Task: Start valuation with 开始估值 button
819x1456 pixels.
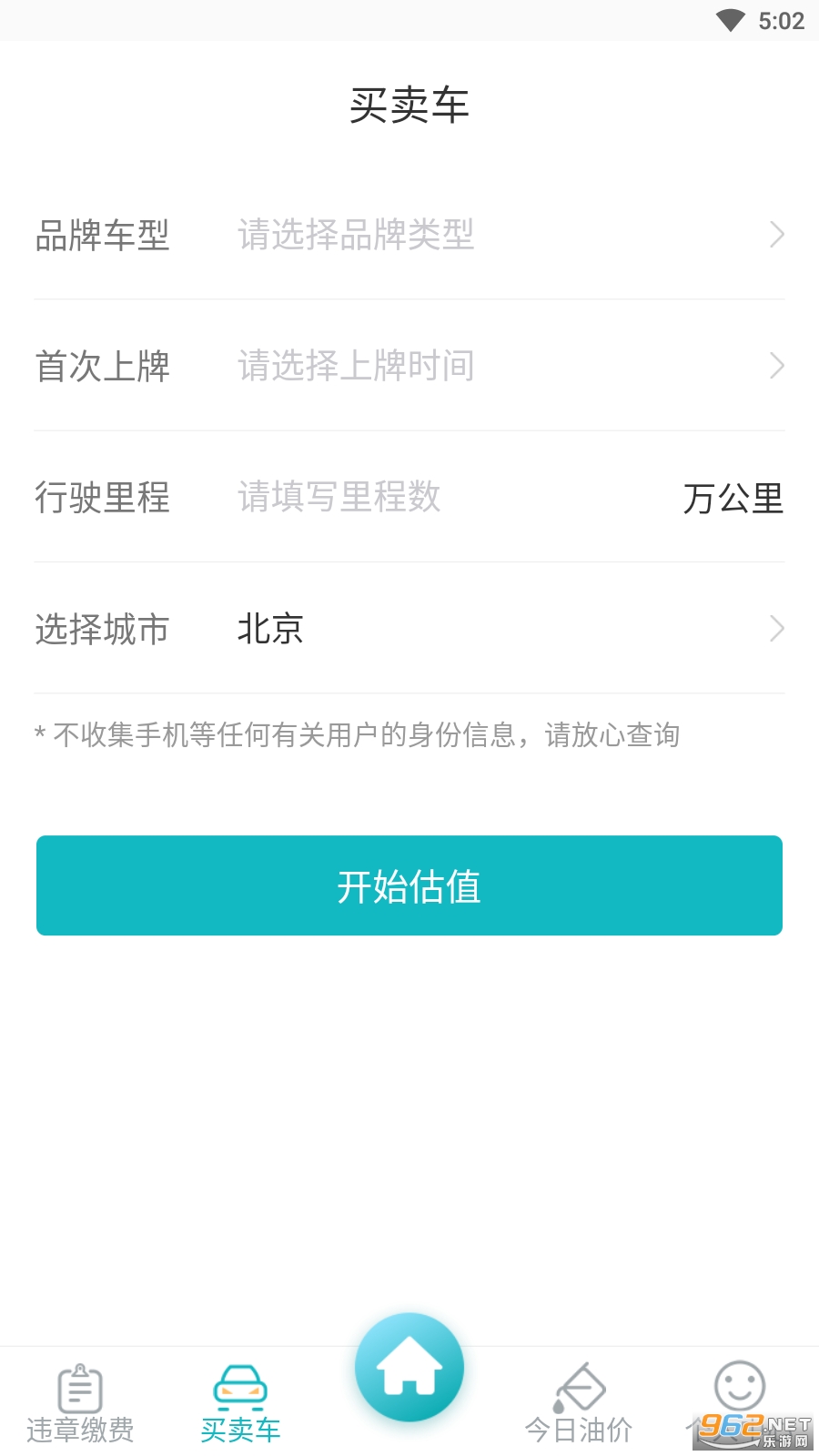Action: click(409, 885)
